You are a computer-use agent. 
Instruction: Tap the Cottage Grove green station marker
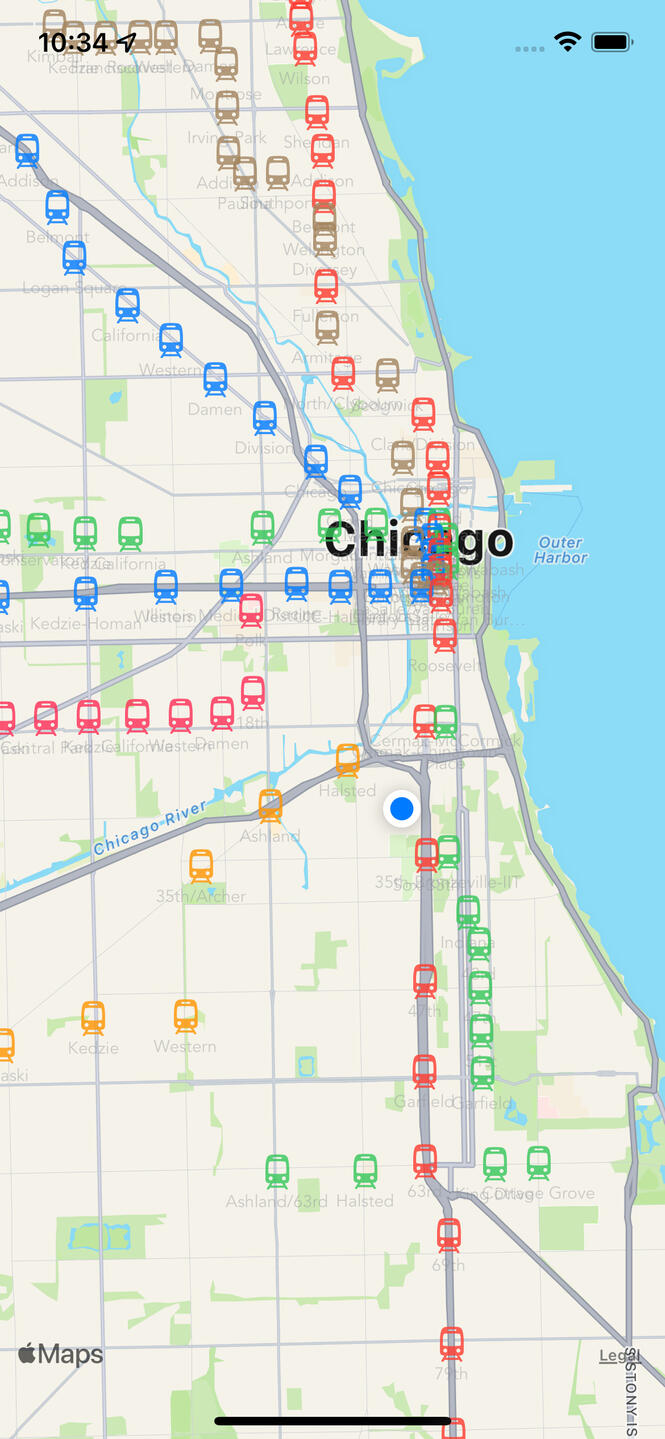tap(539, 1162)
